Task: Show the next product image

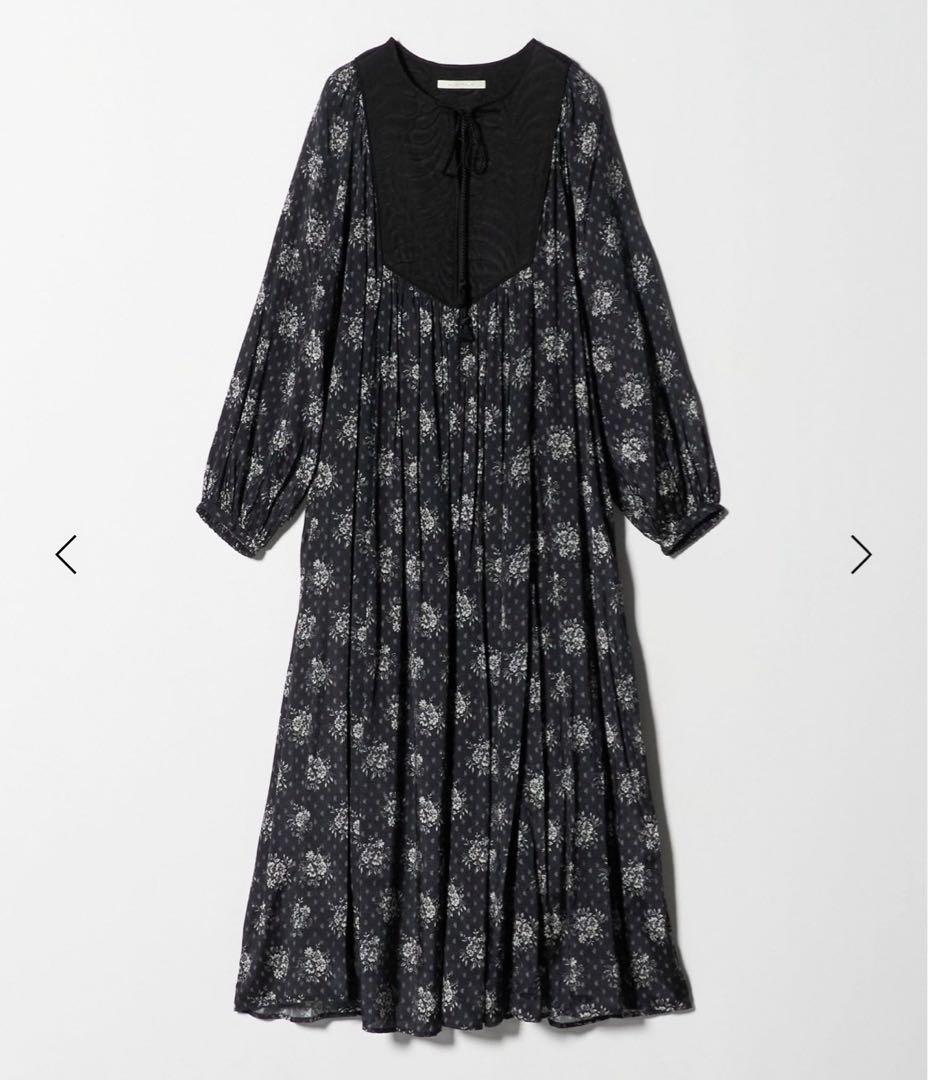Action: coord(861,554)
